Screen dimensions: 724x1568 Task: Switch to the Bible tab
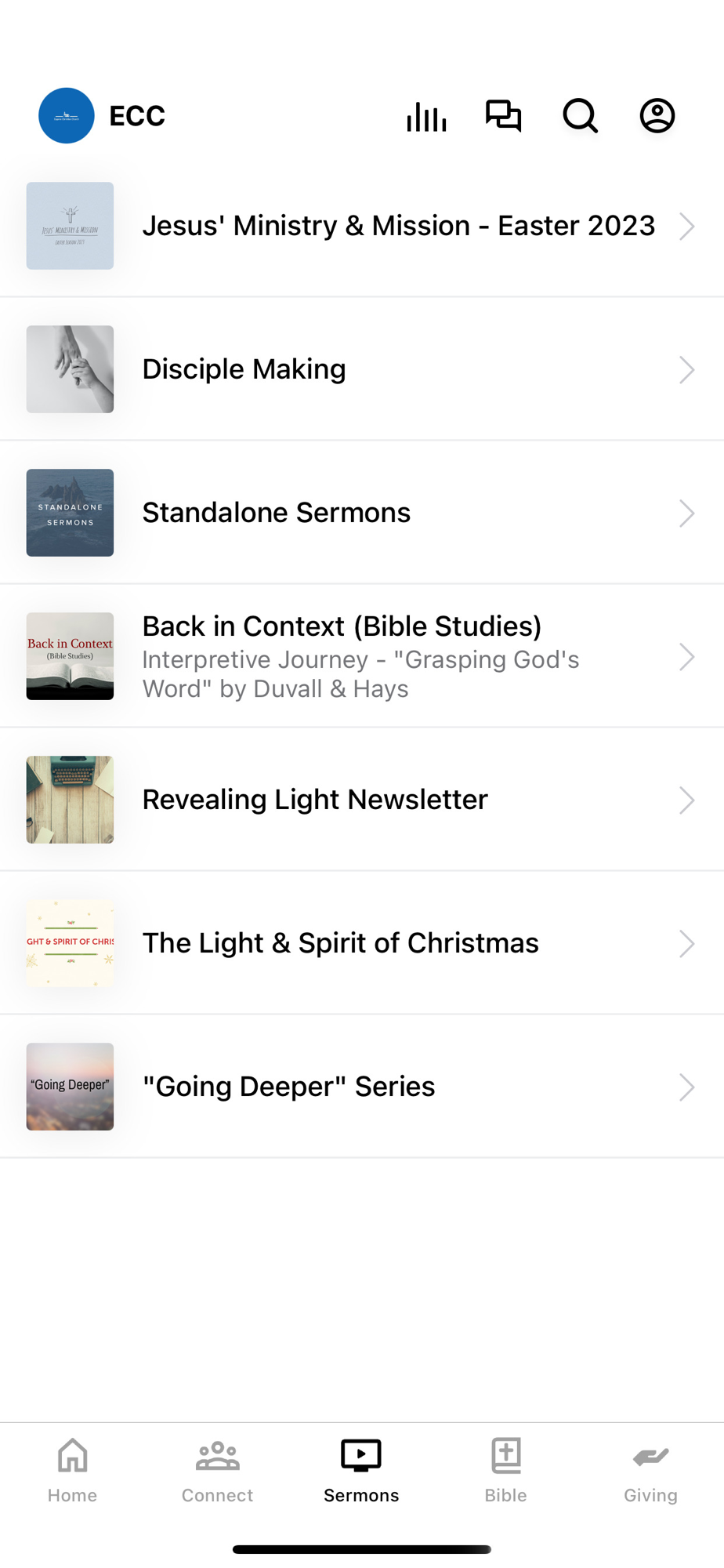click(x=505, y=1471)
